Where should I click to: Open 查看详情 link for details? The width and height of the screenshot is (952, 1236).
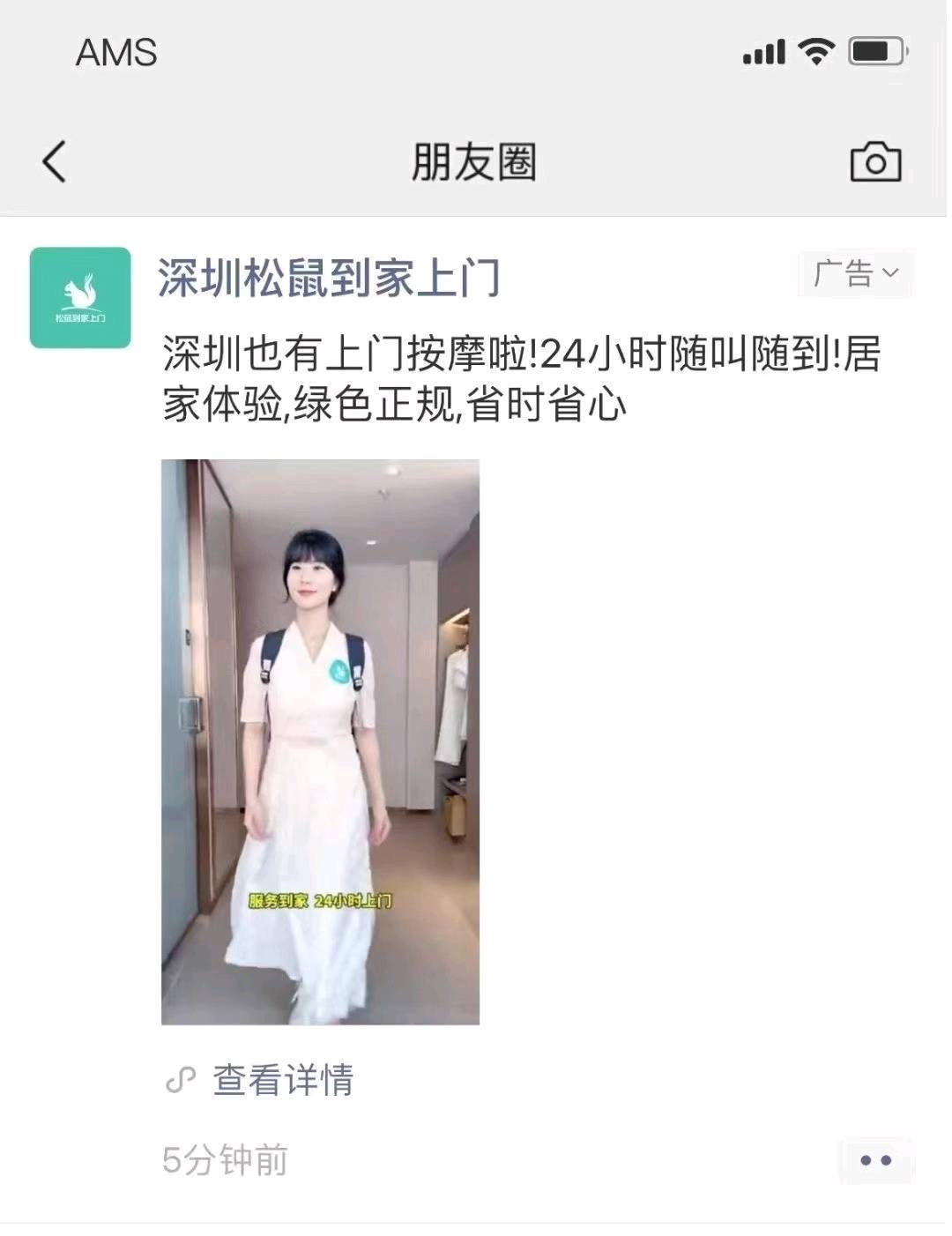click(x=282, y=1080)
